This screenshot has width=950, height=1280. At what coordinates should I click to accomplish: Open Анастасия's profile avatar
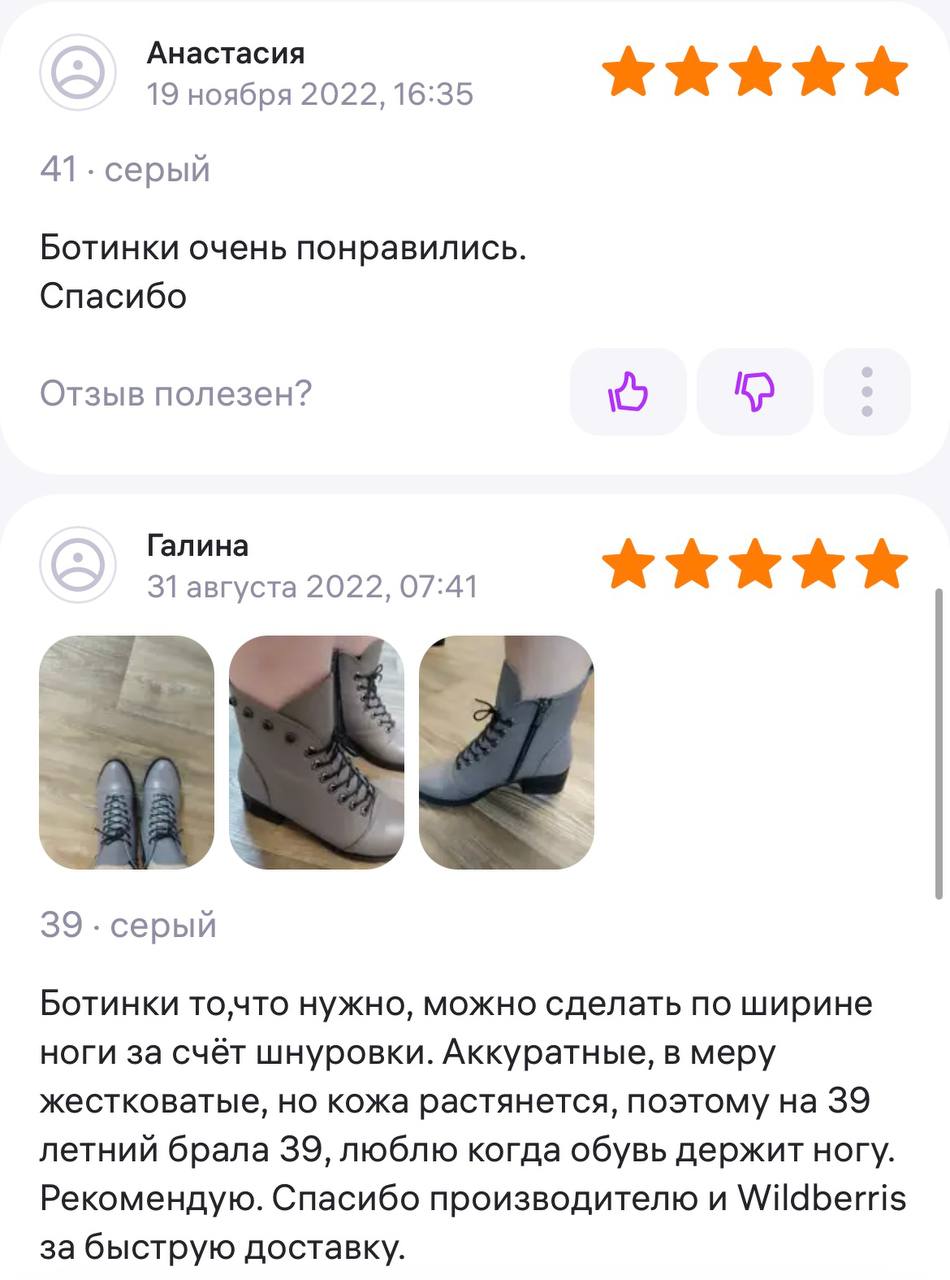[x=78, y=73]
